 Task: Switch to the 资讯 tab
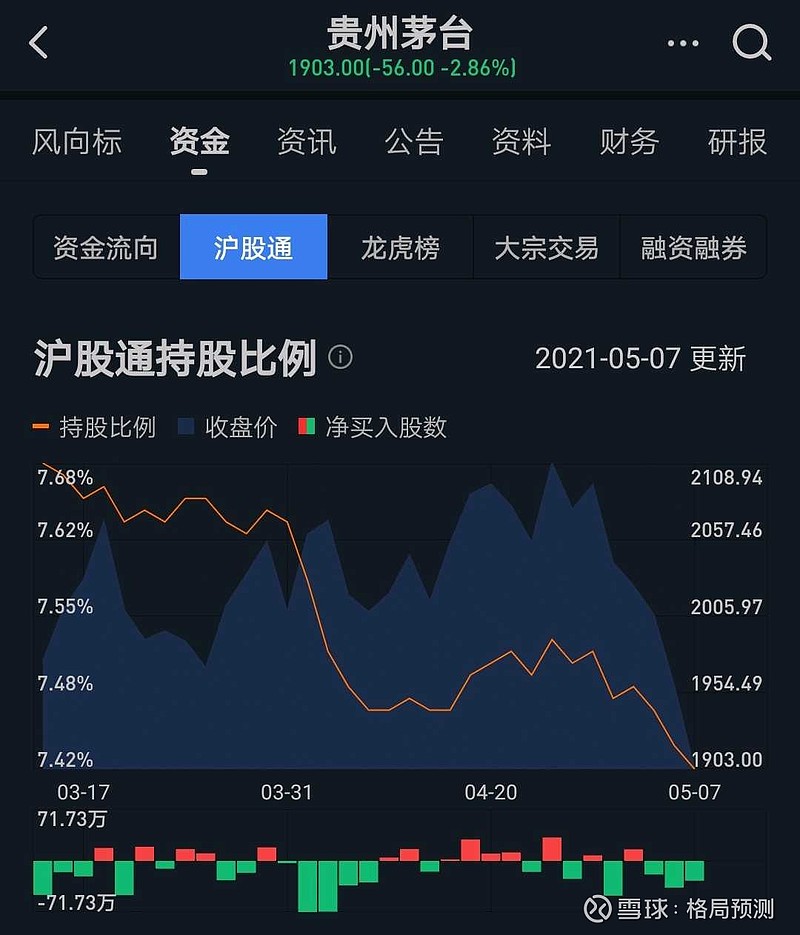pyautogui.click(x=306, y=142)
